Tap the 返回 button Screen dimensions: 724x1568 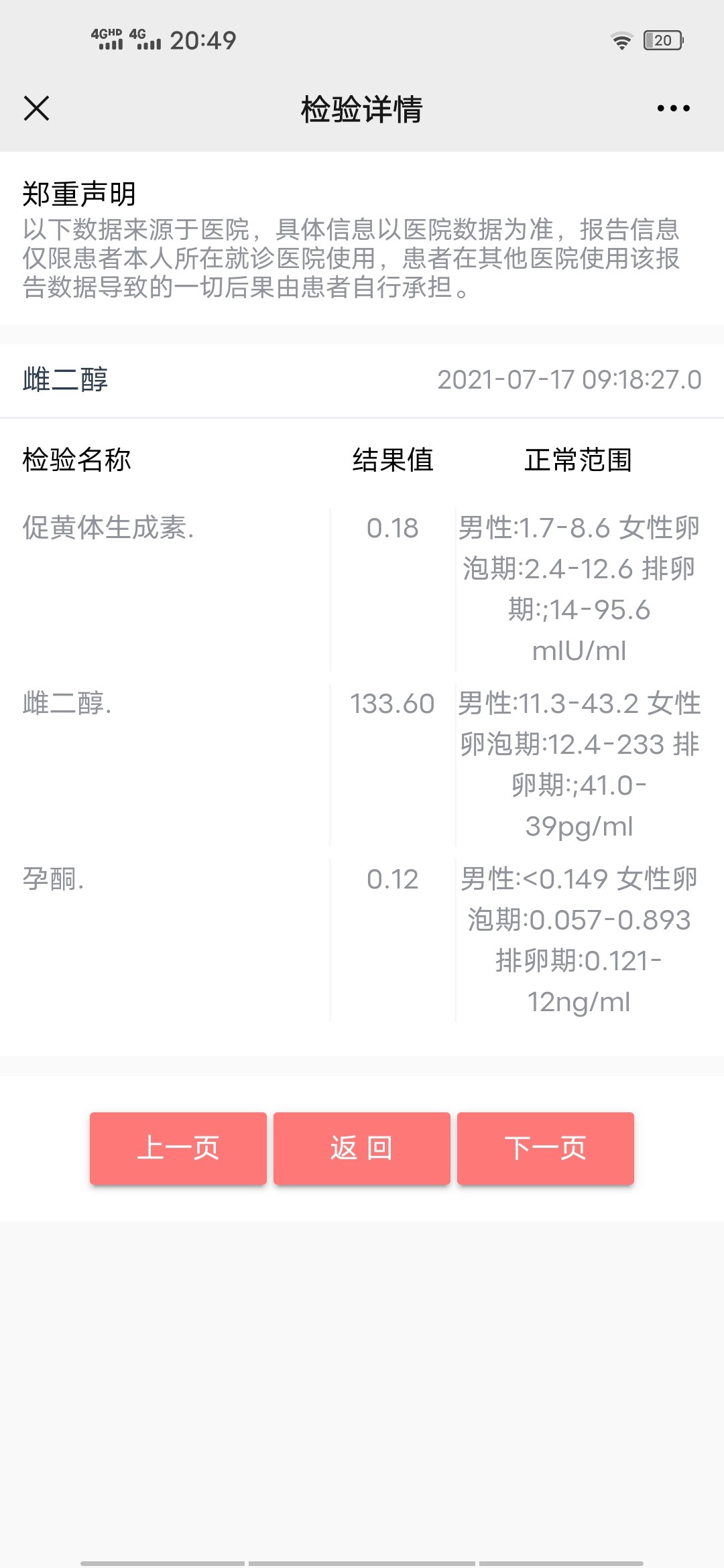(x=362, y=1148)
